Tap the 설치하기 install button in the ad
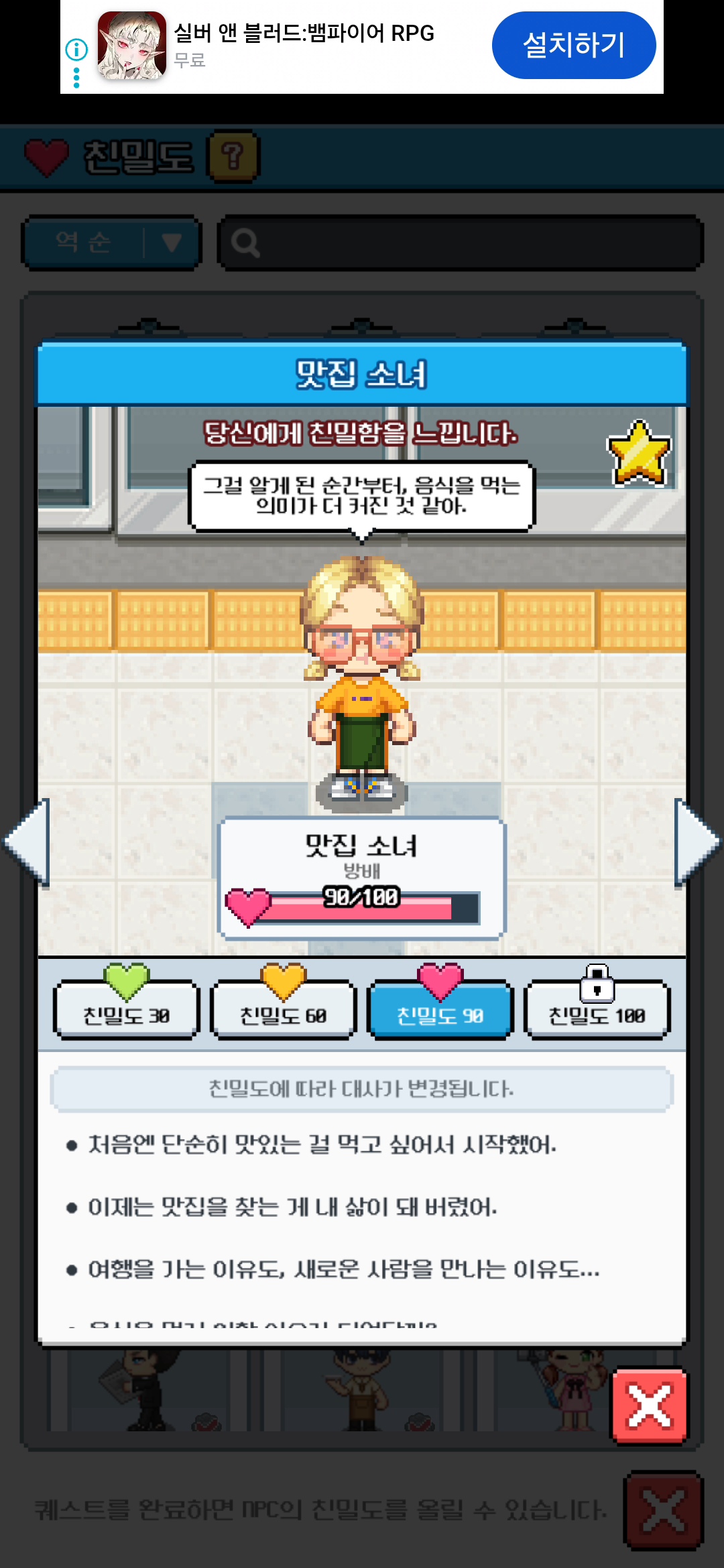Image resolution: width=724 pixels, height=1568 pixels. (573, 46)
